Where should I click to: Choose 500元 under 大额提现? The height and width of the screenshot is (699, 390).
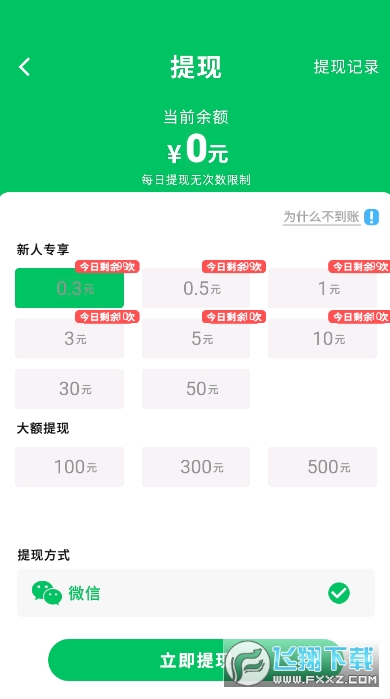click(322, 467)
